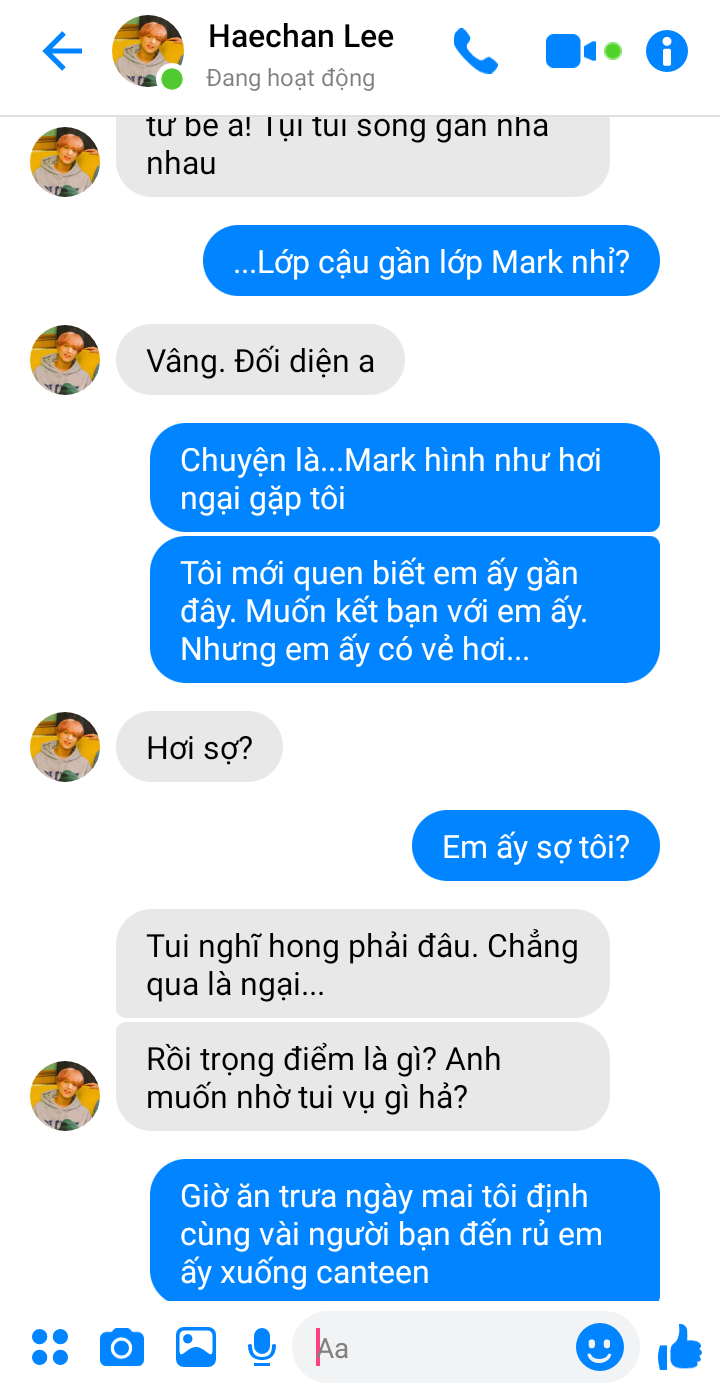Open the more actions grid icon
Image resolution: width=720 pixels, height=1389 pixels.
pos(50,1347)
